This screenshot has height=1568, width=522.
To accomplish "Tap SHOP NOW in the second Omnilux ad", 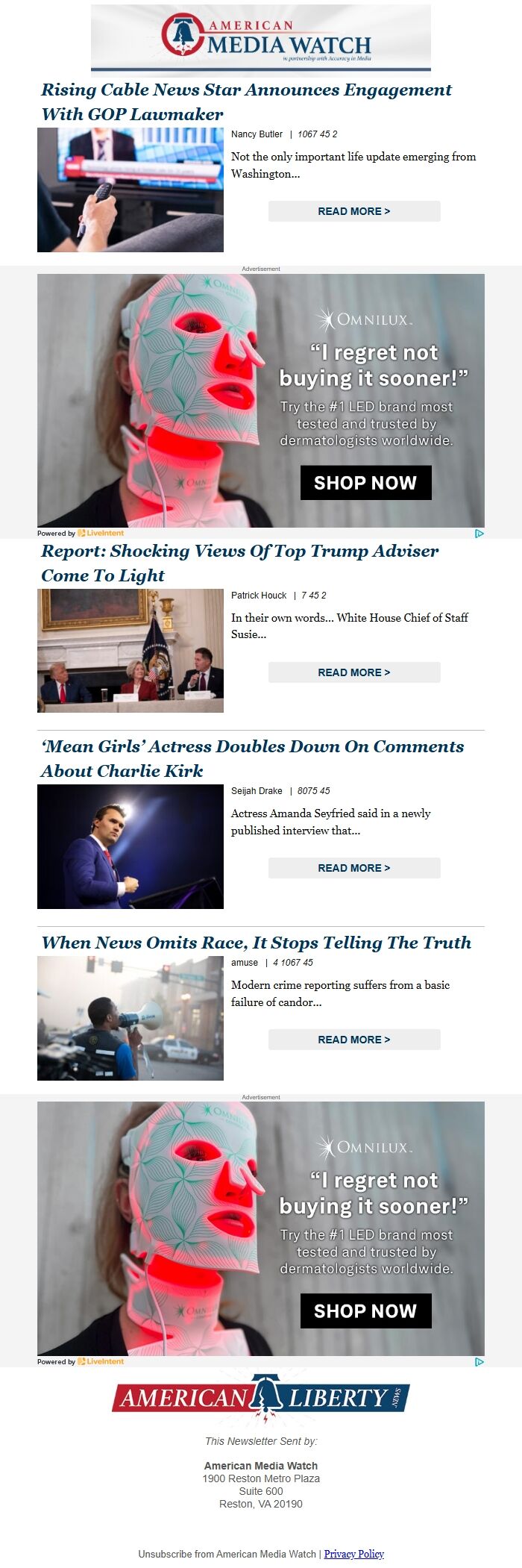I will pos(365,1311).
